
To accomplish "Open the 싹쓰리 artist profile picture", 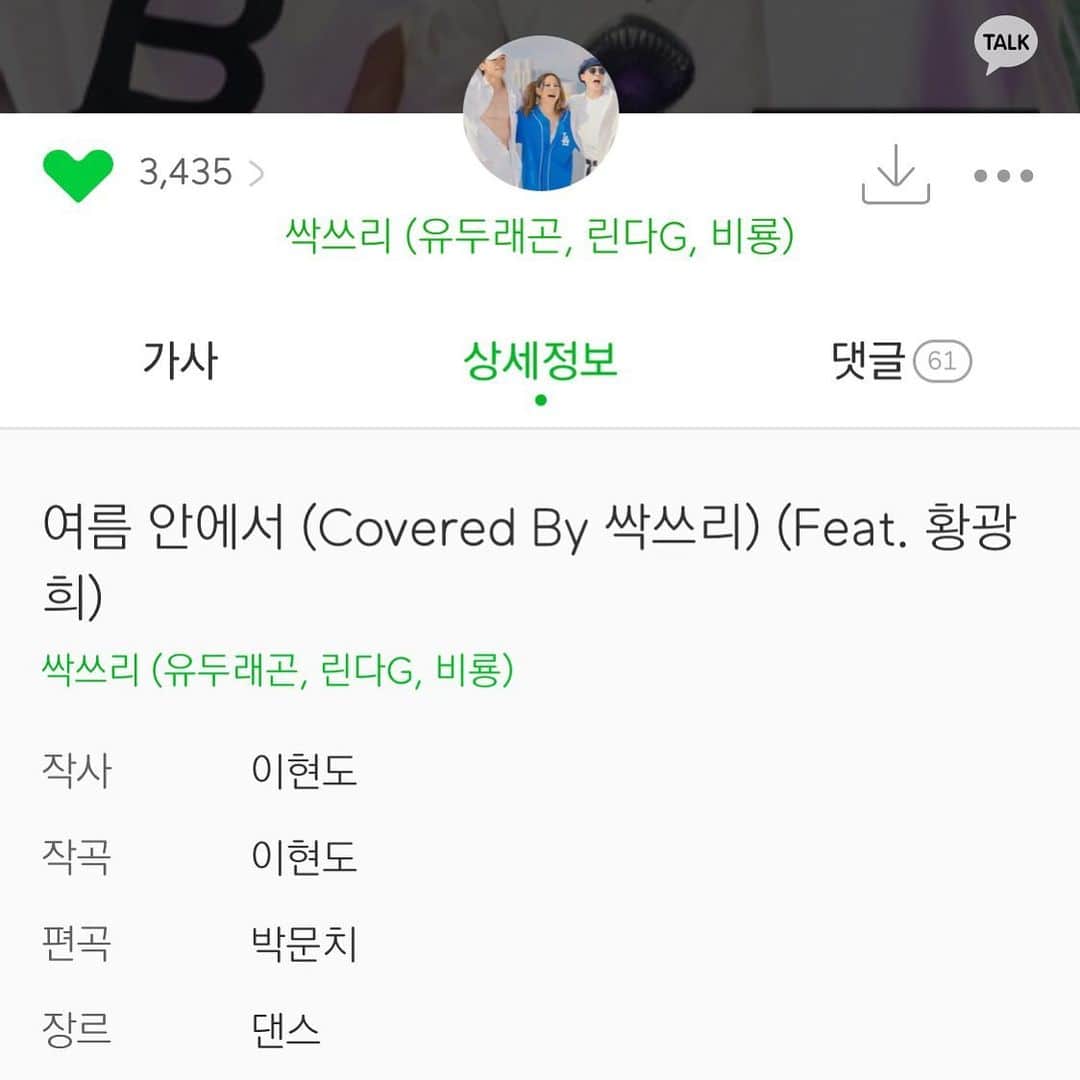I will (540, 113).
